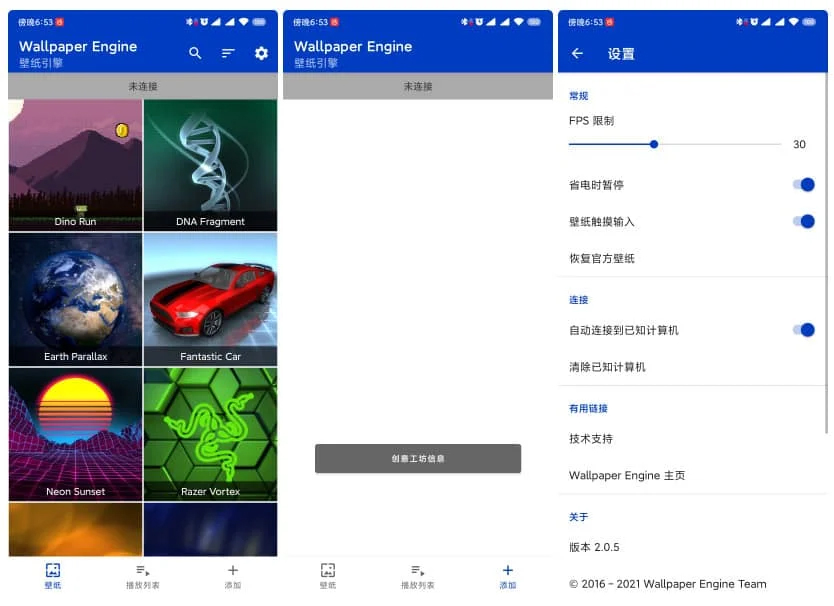Select the Razer Vortex wallpaper
This screenshot has width=834, height=606.
coord(210,434)
